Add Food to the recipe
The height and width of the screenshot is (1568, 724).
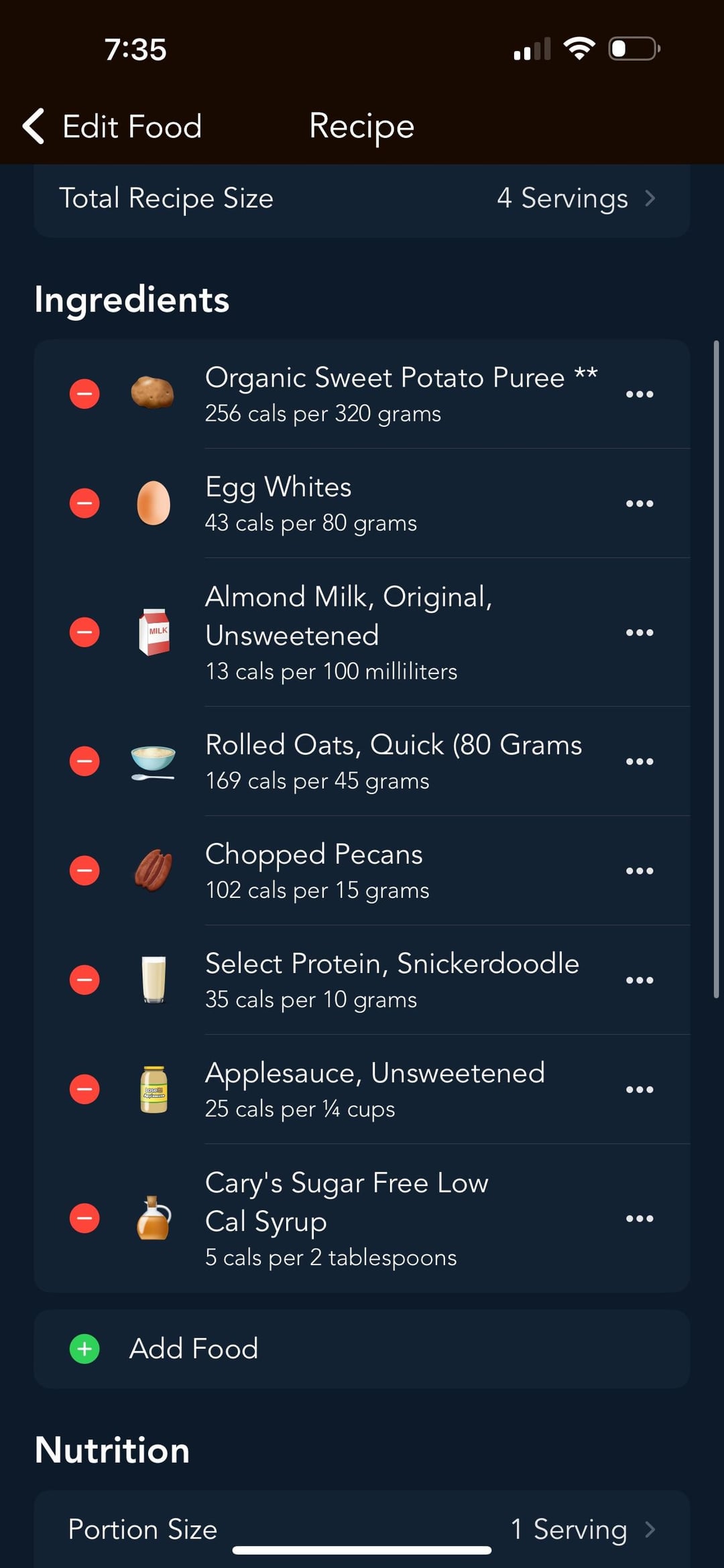tap(362, 1349)
